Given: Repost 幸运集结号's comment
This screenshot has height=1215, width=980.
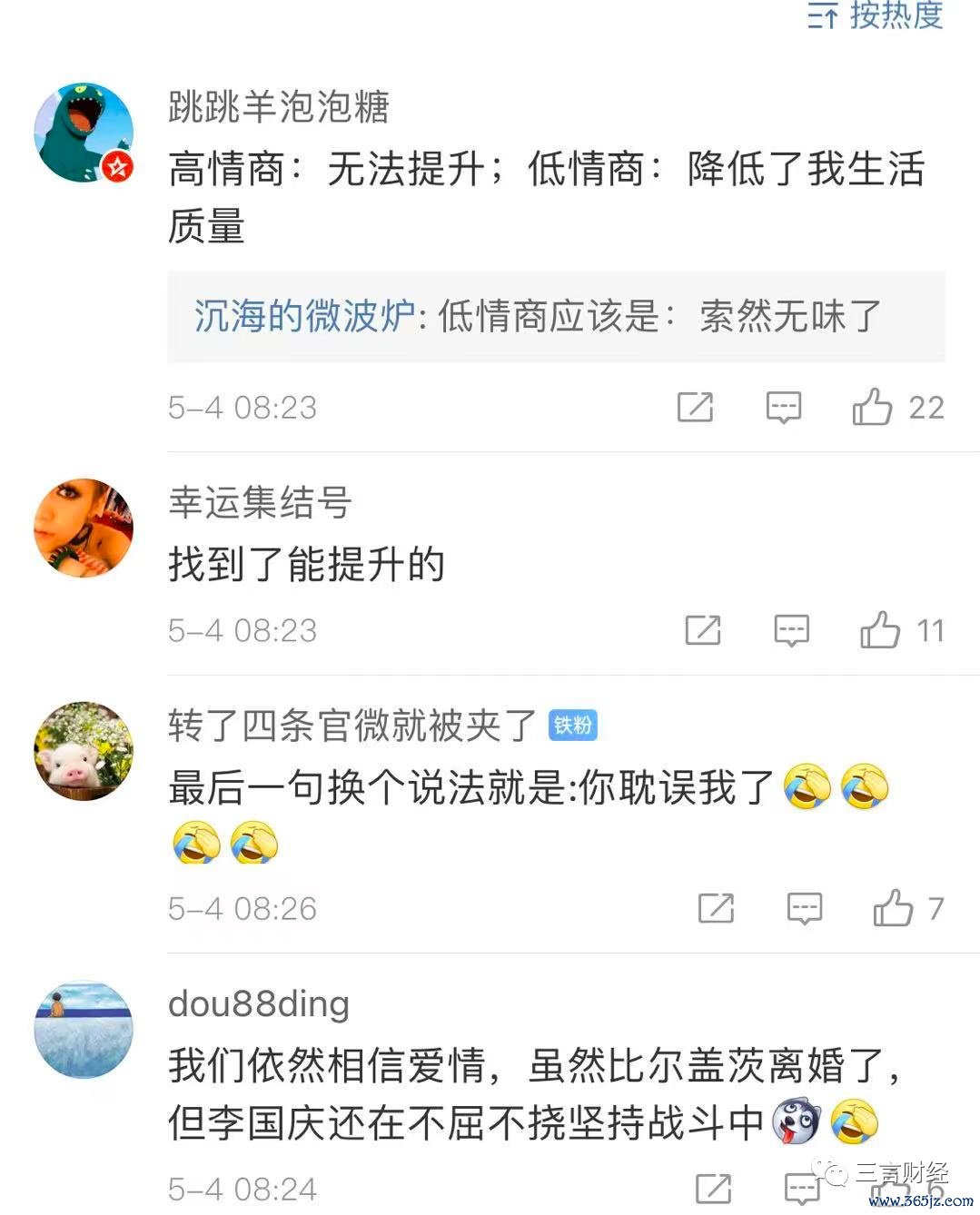Looking at the screenshot, I should click(x=702, y=629).
